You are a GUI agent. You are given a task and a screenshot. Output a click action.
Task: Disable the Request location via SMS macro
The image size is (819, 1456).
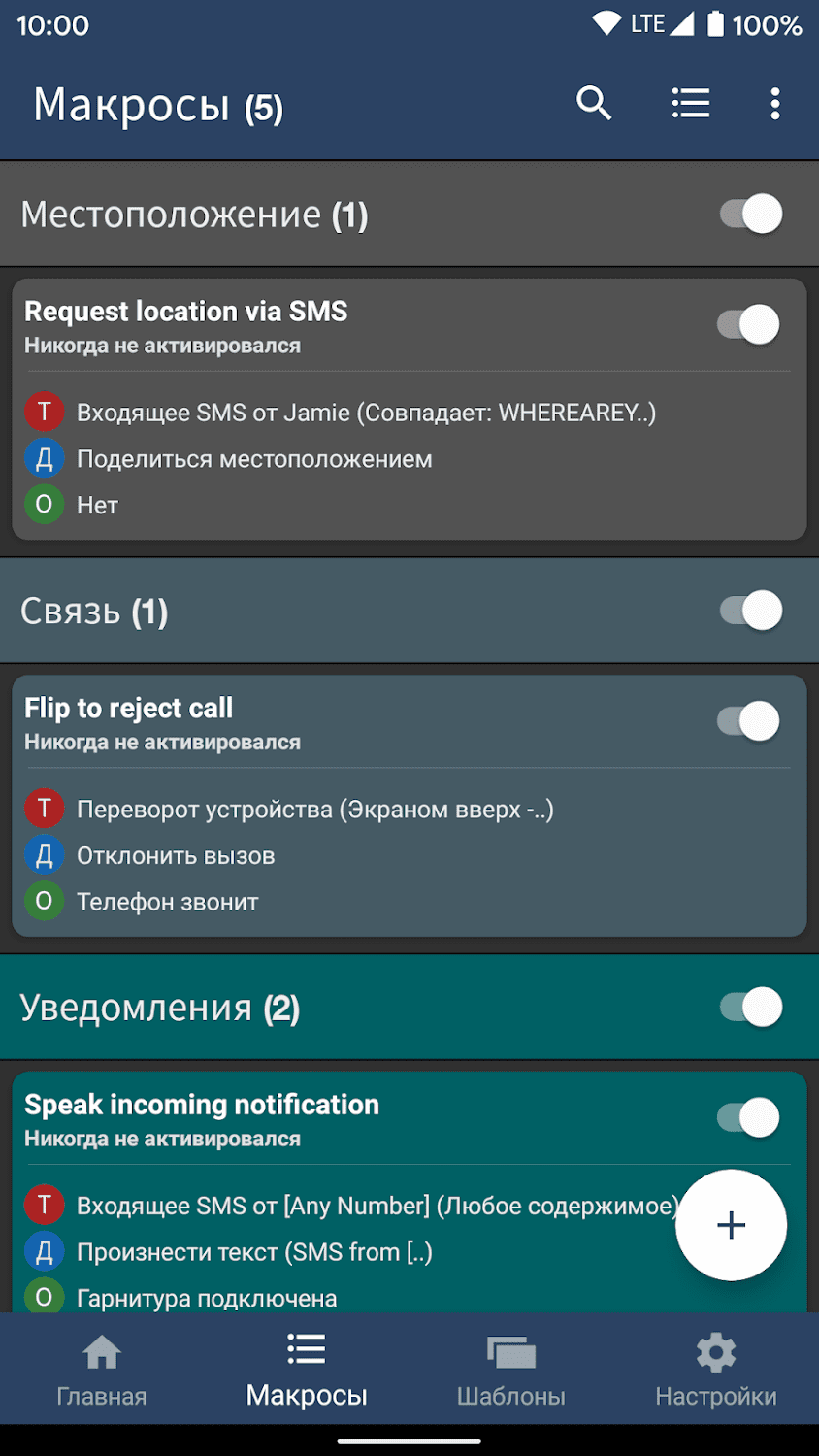(x=747, y=324)
